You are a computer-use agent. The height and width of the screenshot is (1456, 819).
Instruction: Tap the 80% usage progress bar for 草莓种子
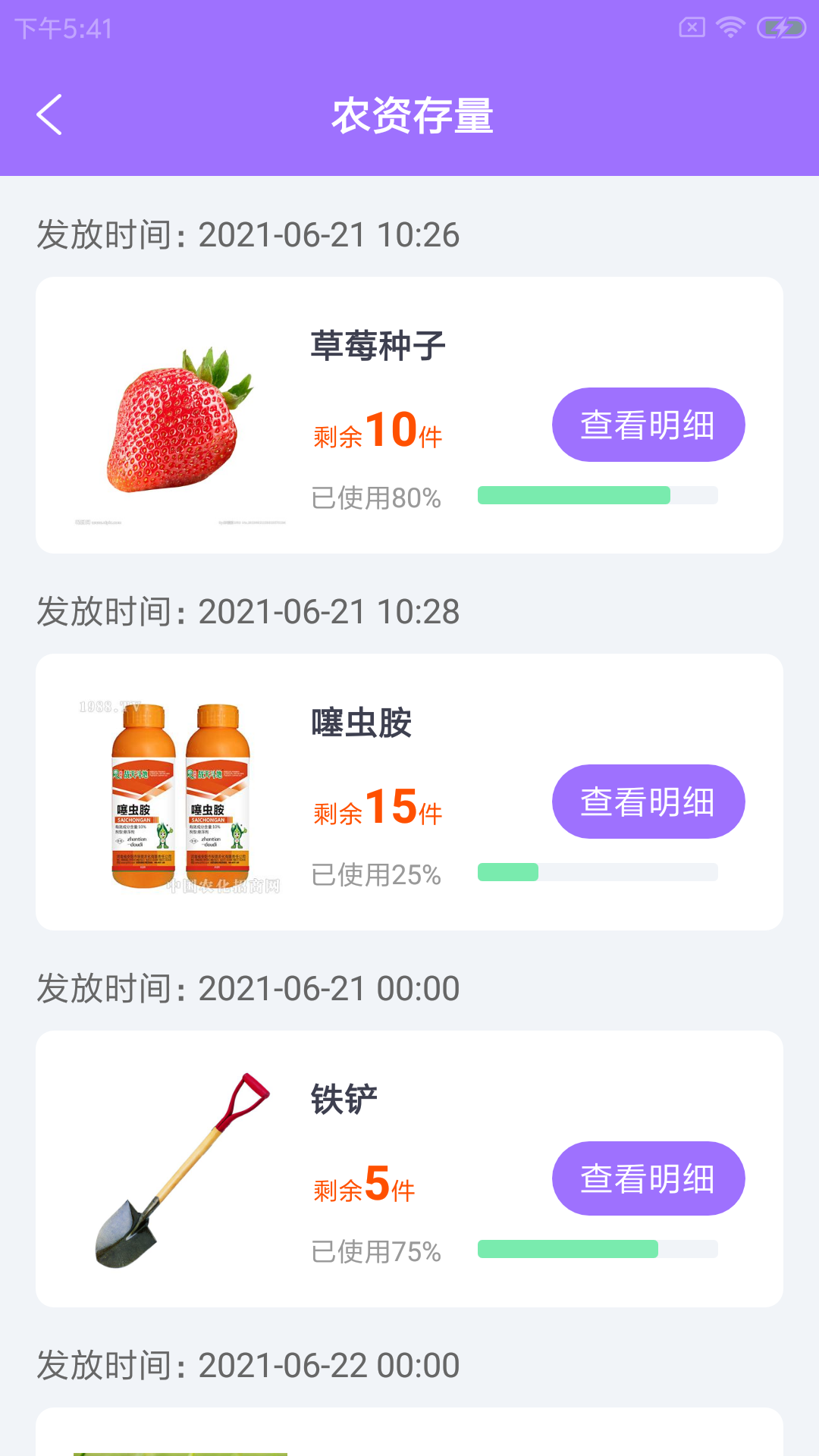pyautogui.click(x=598, y=494)
